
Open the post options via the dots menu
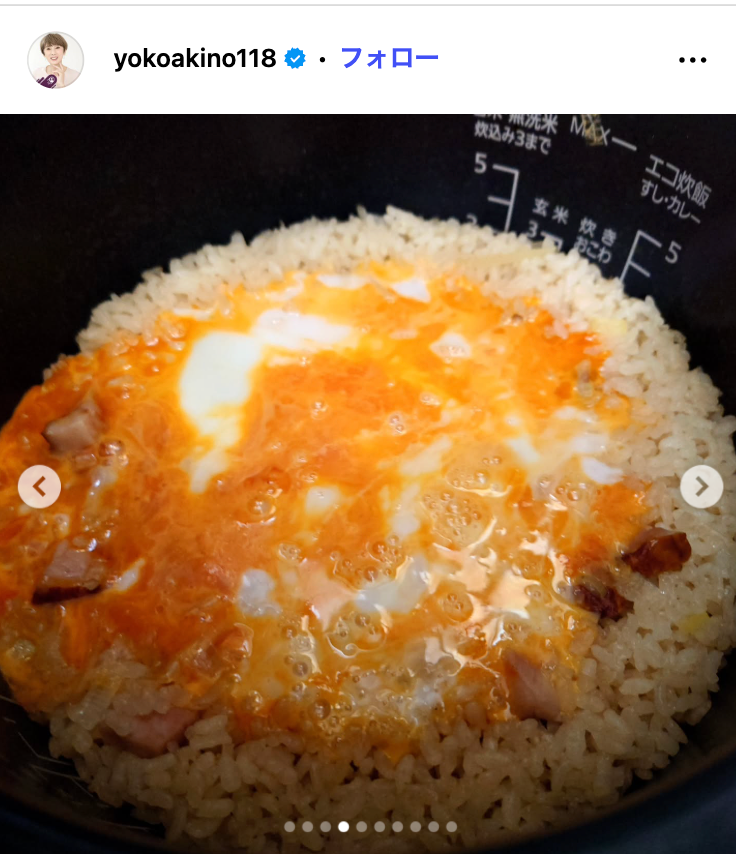click(x=693, y=59)
